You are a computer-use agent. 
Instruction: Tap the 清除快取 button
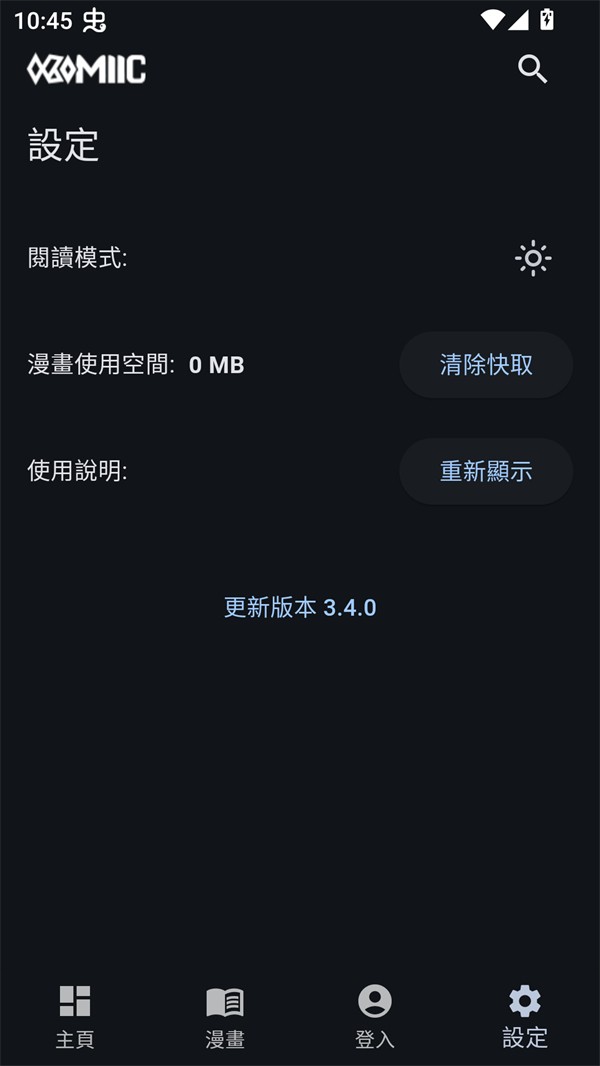[x=486, y=365]
